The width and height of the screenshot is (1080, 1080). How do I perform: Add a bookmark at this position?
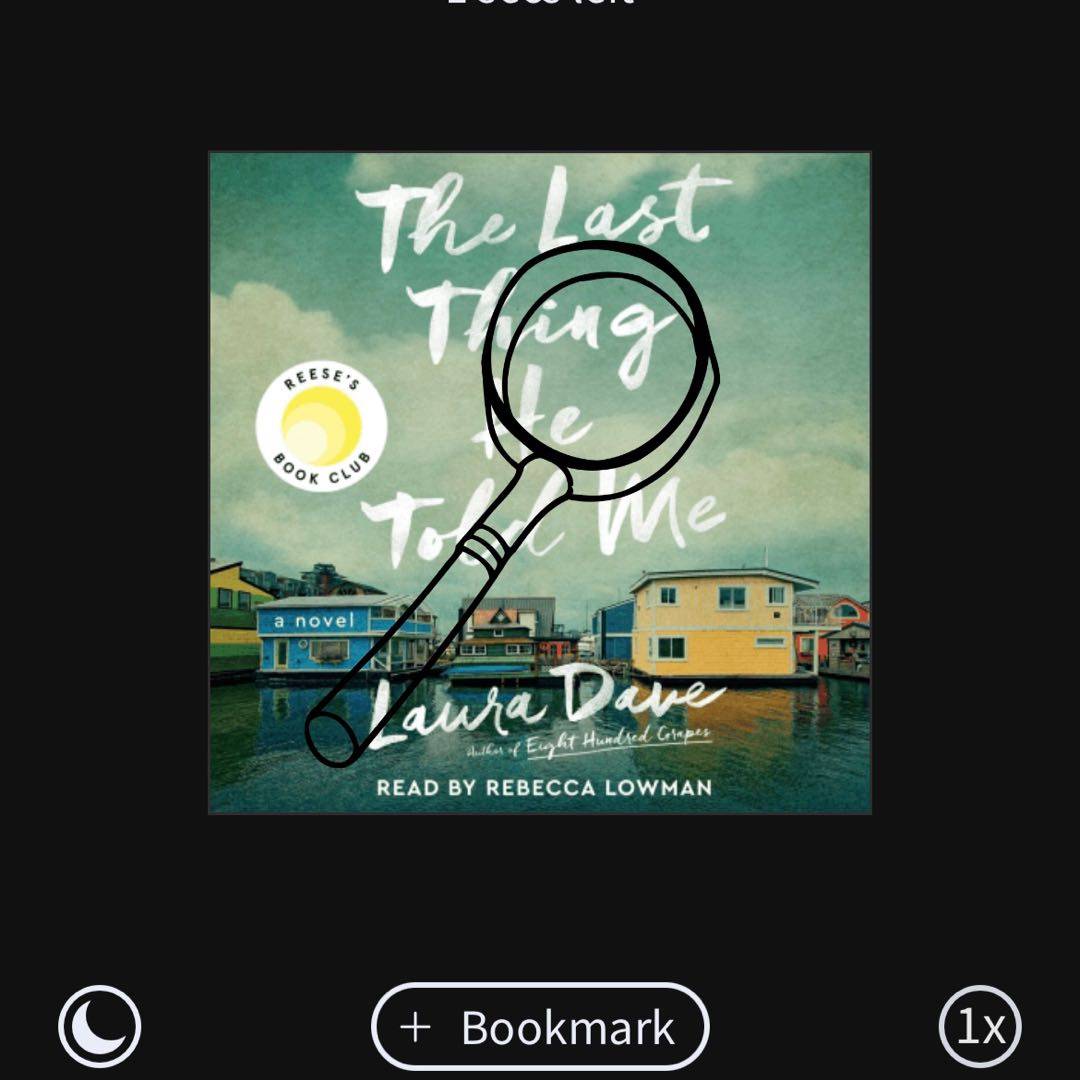click(540, 1027)
